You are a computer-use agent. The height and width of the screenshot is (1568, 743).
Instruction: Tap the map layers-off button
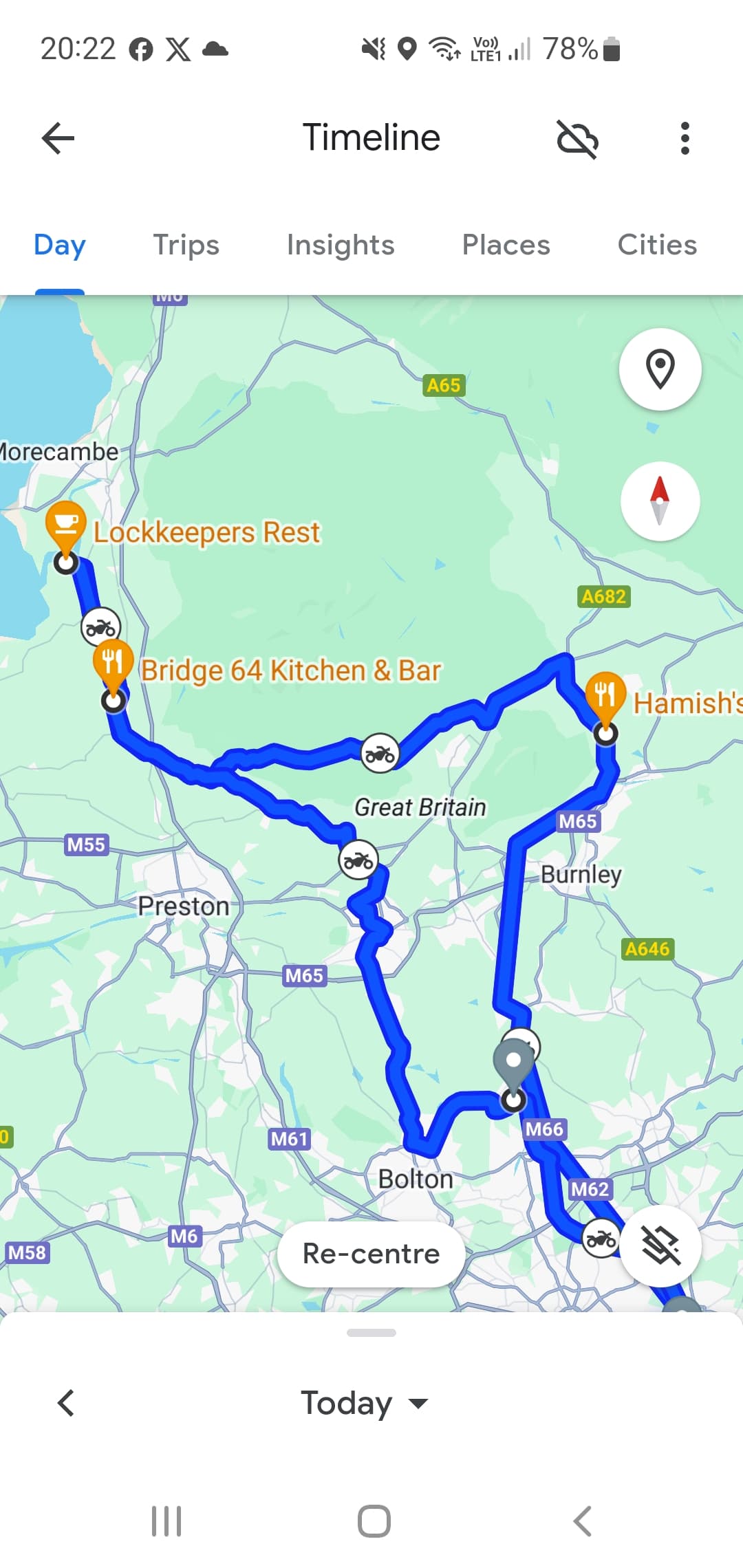[x=660, y=1245]
